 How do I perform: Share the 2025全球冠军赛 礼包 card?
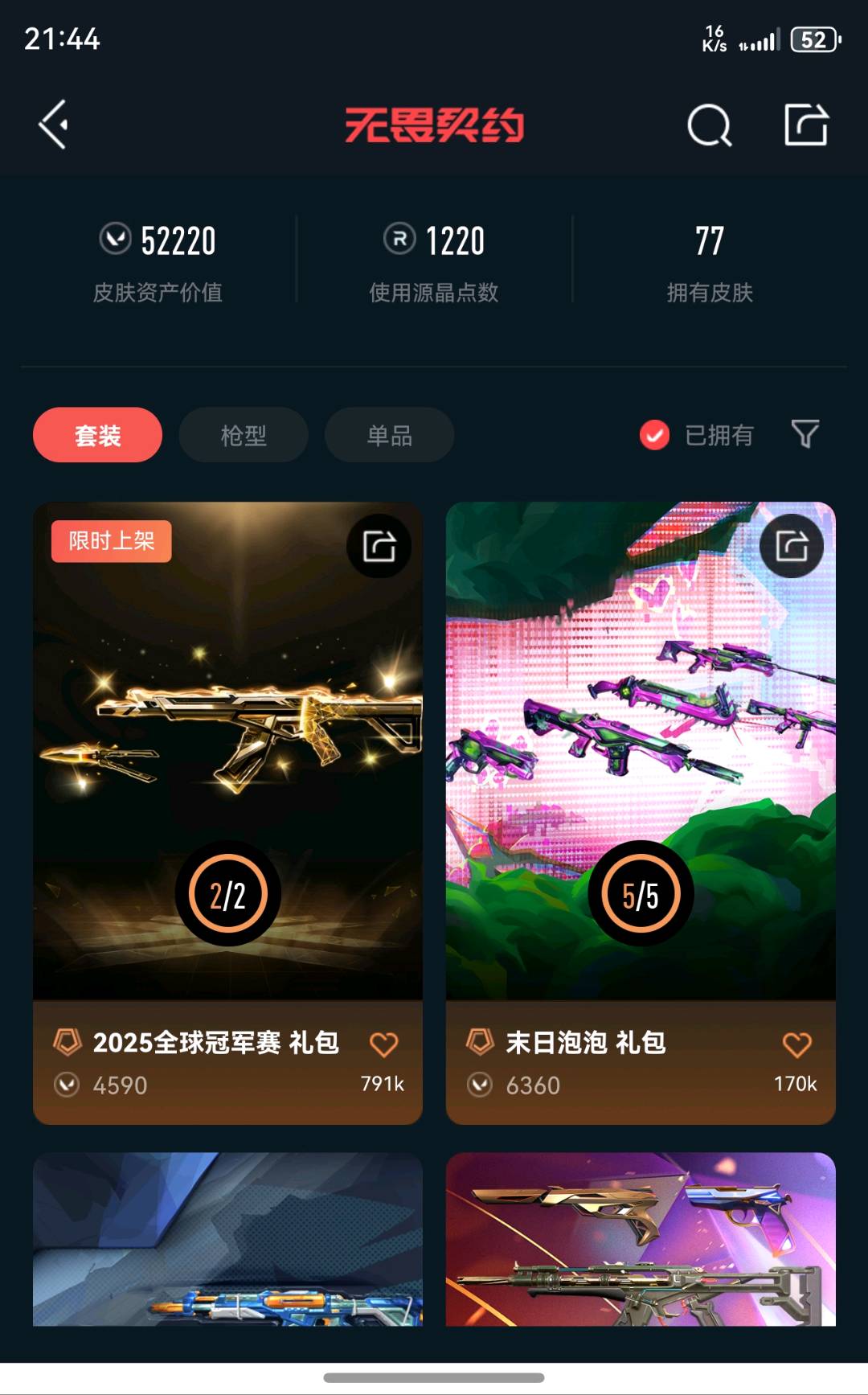379,546
